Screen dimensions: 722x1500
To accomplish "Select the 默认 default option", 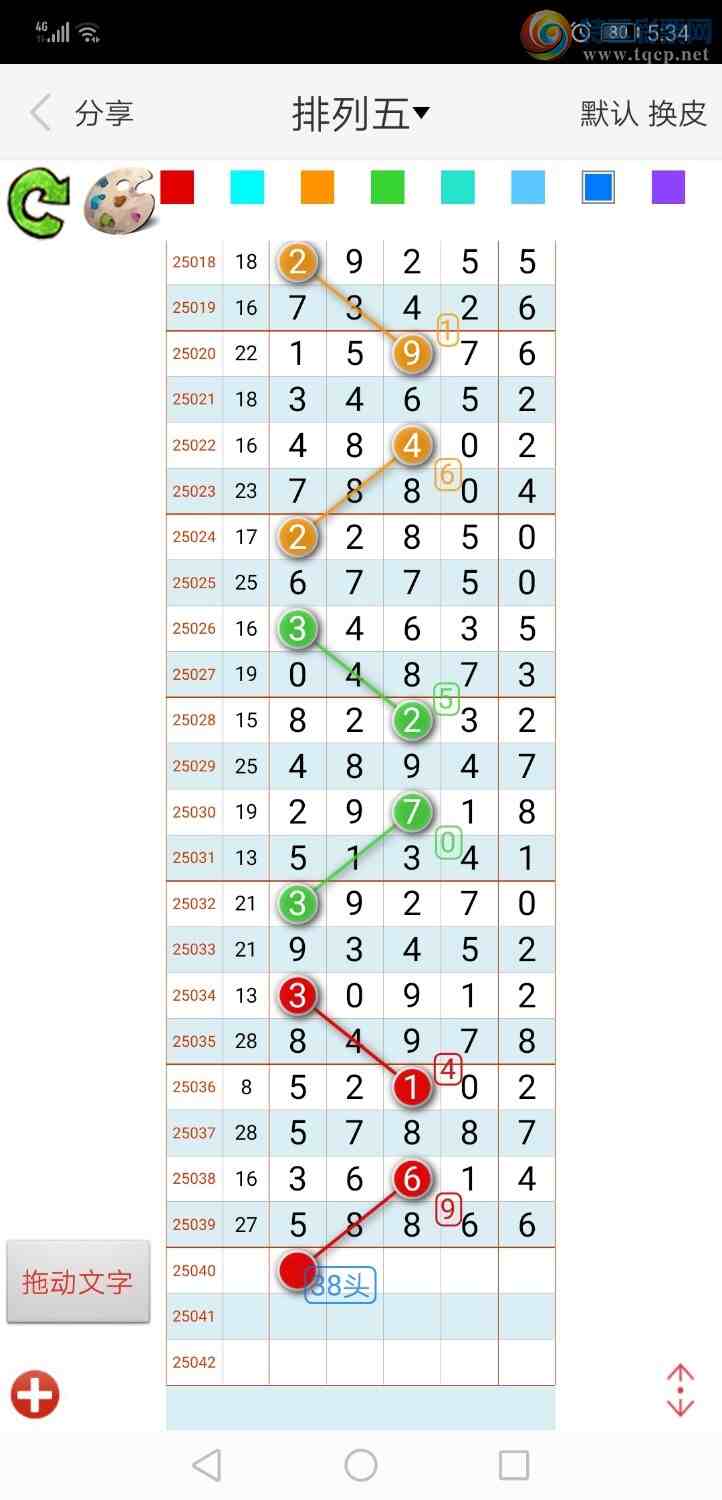I will click(609, 113).
